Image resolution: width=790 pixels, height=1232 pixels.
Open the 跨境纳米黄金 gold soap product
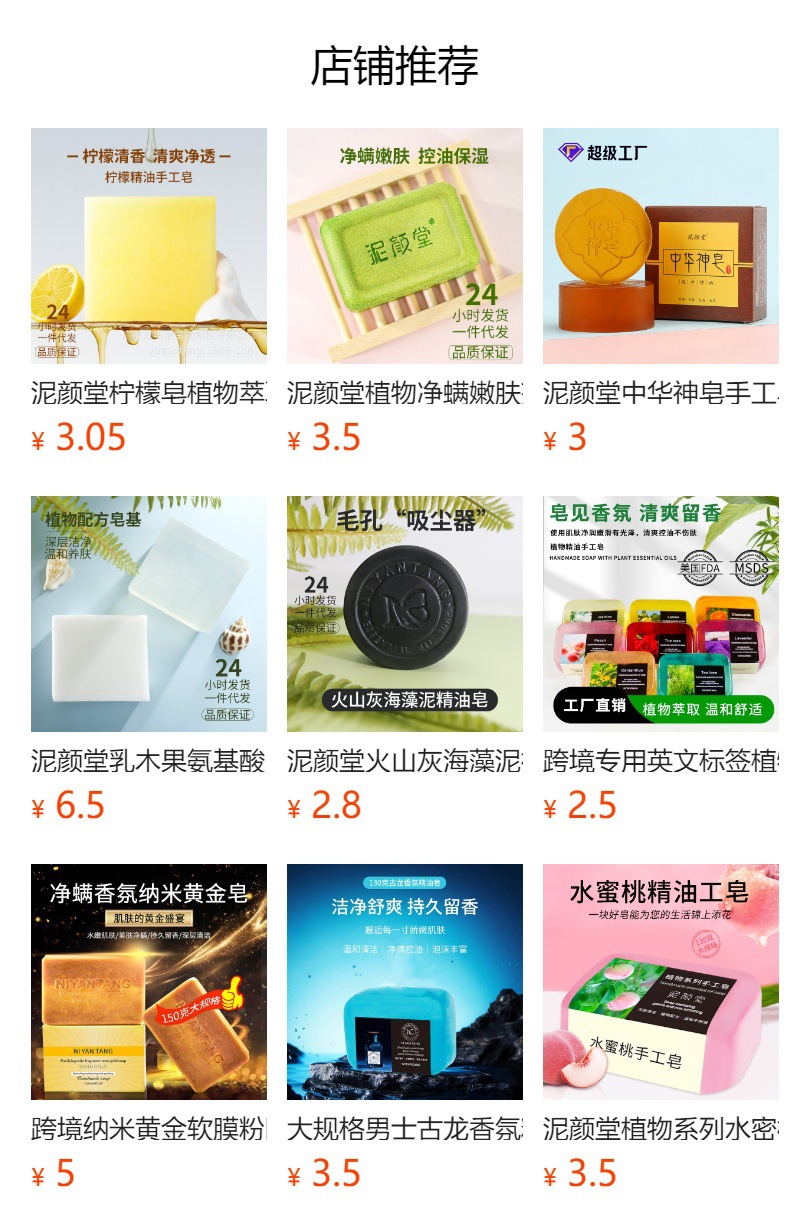[149, 982]
